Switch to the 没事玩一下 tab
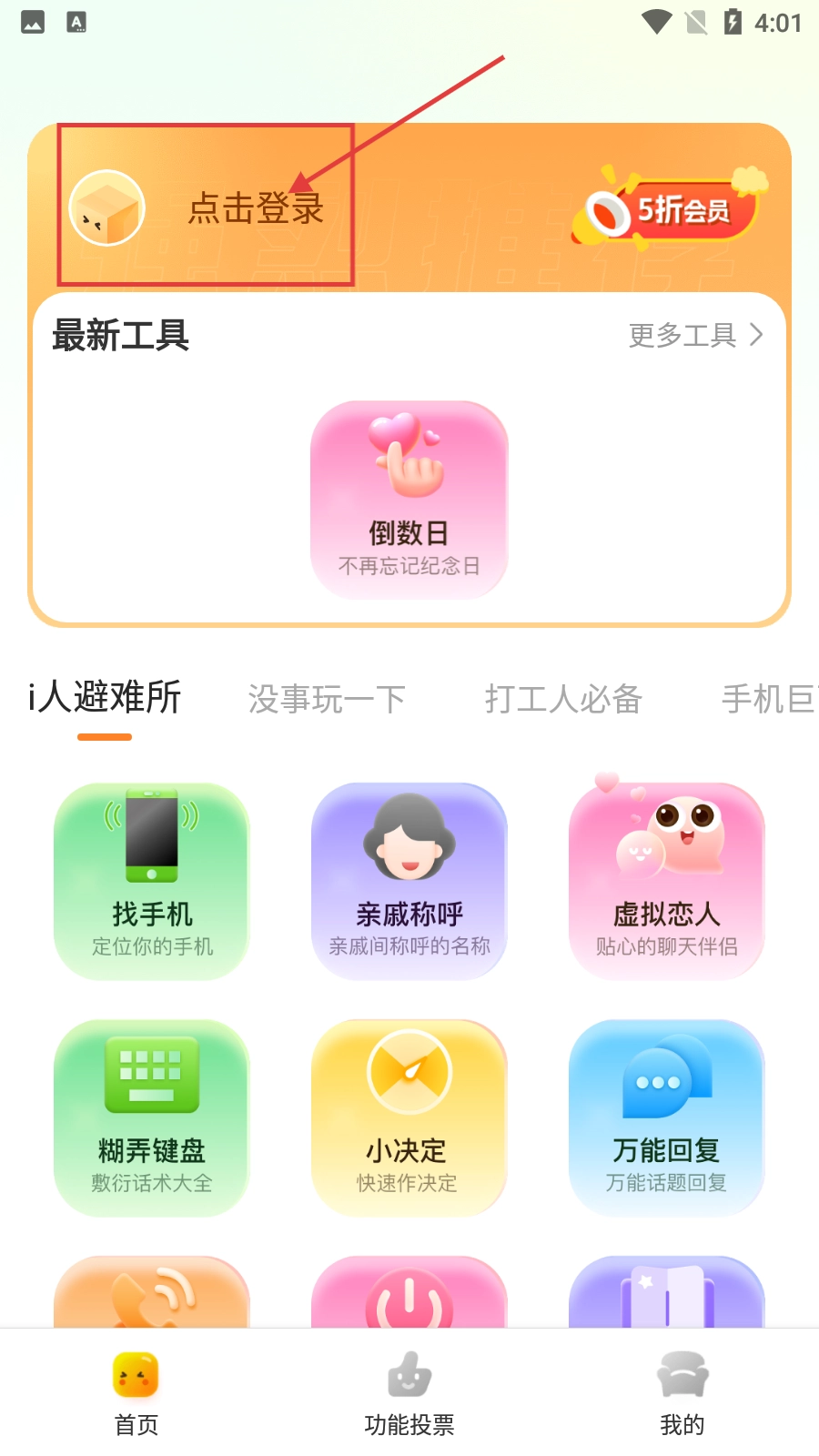The width and height of the screenshot is (819, 1456). pyautogui.click(x=326, y=699)
